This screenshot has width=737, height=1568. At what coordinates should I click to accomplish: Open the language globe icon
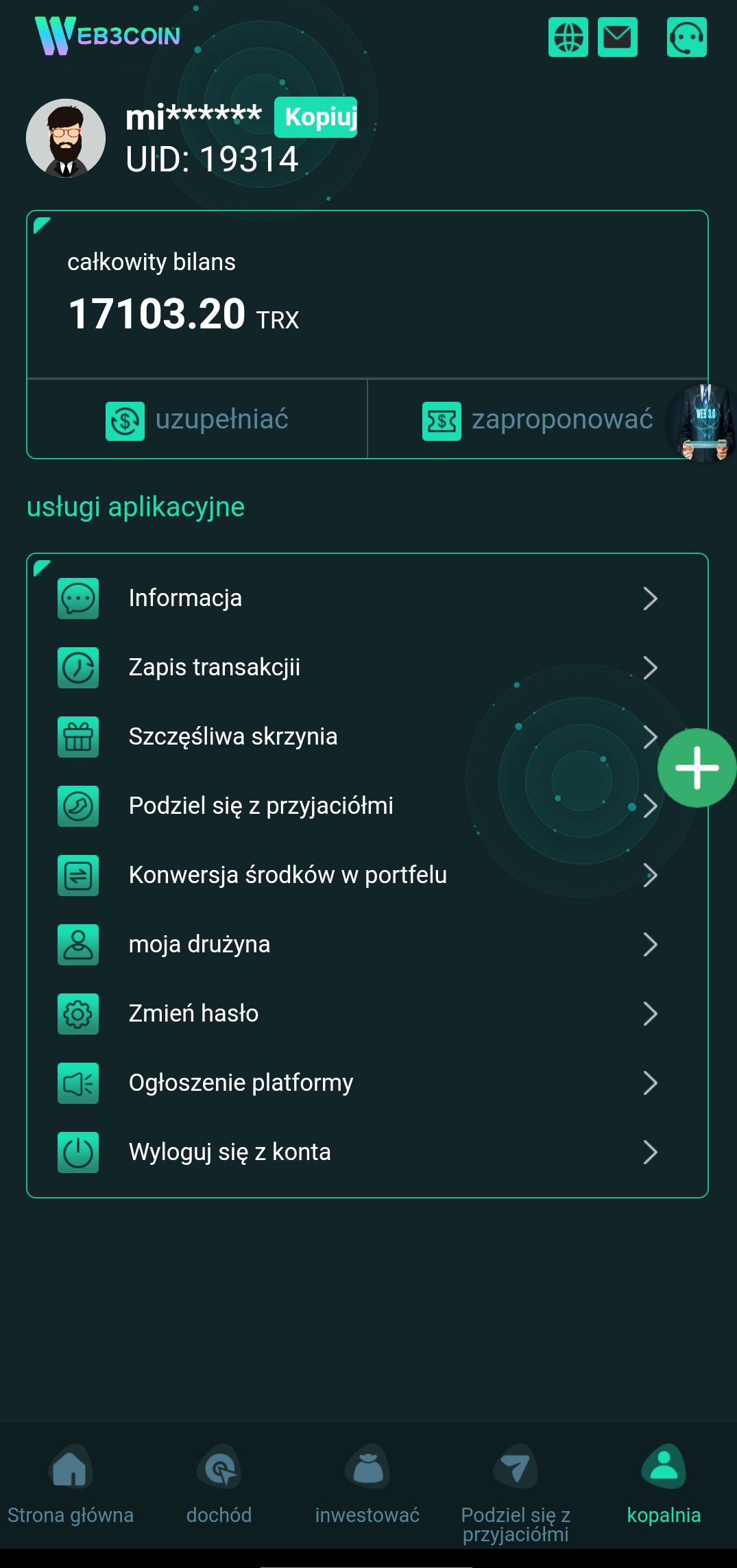click(568, 37)
